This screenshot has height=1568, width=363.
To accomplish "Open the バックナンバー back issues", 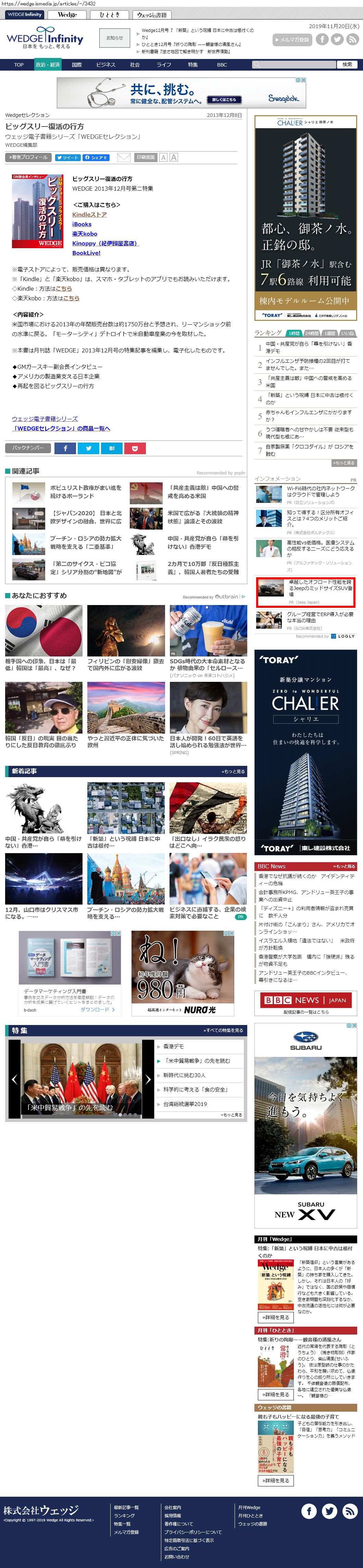I will tap(28, 448).
